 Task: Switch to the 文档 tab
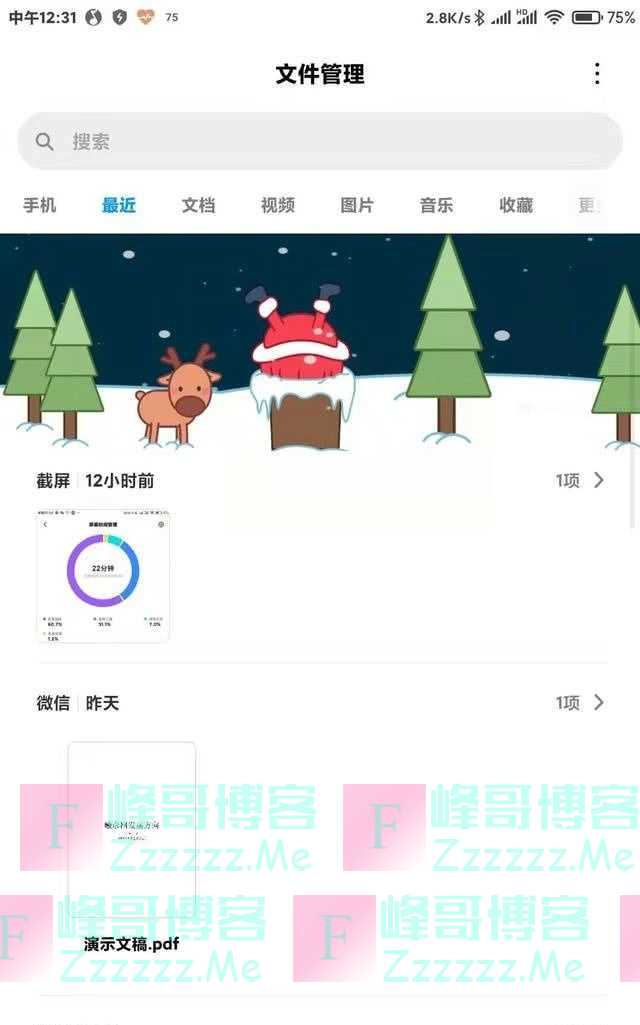(x=198, y=205)
